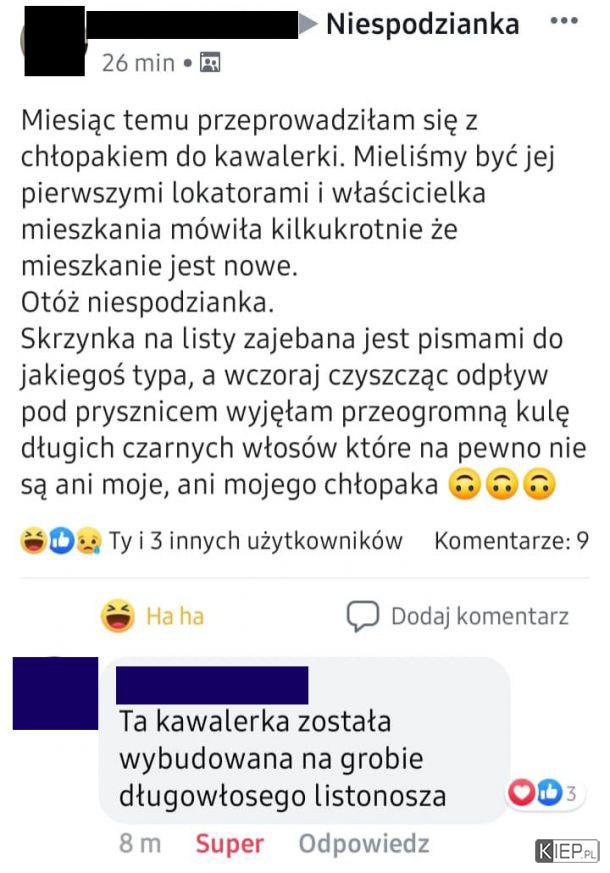Image resolution: width=610 pixels, height=873 pixels.
Task: Tap Super under the listonosz comment
Action: (x=229, y=843)
